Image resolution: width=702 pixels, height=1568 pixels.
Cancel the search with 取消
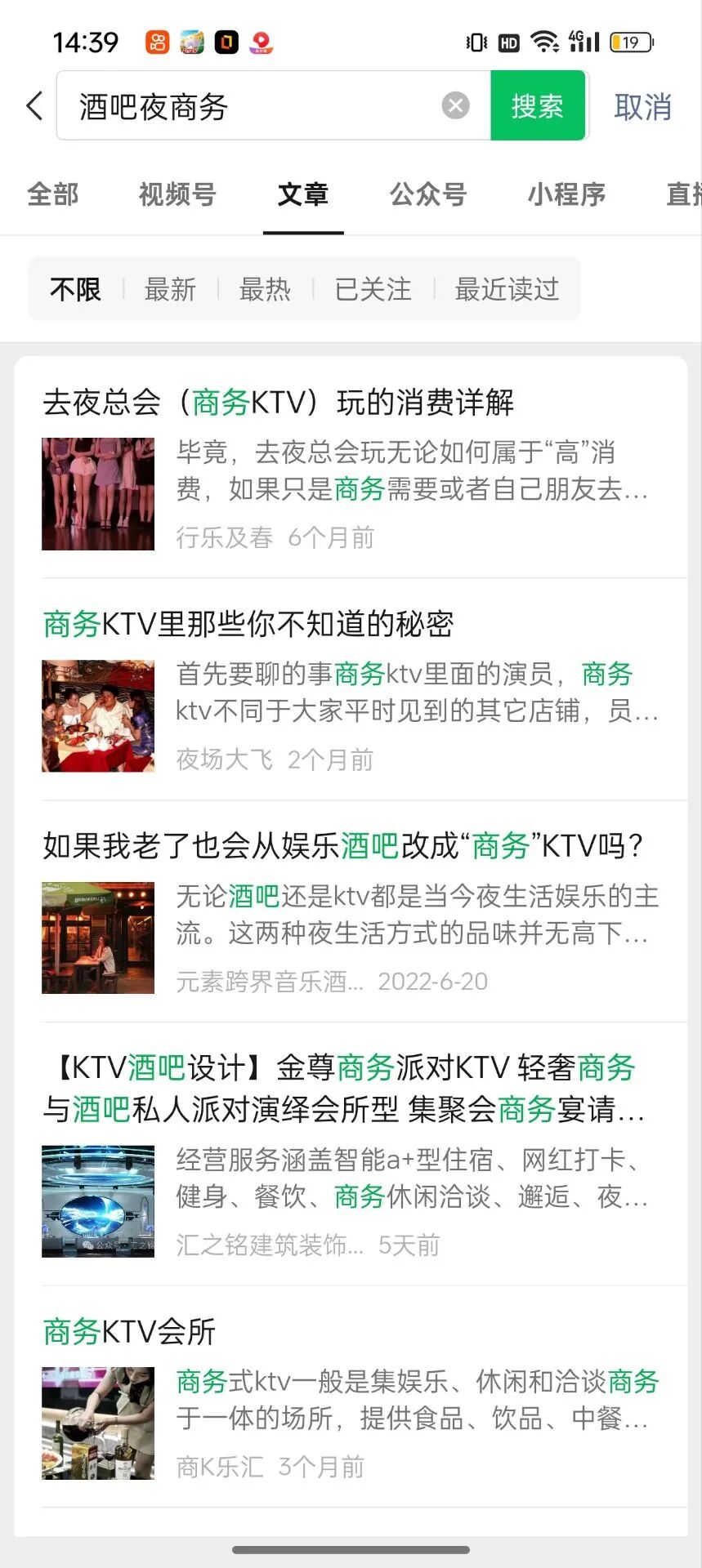coord(642,107)
